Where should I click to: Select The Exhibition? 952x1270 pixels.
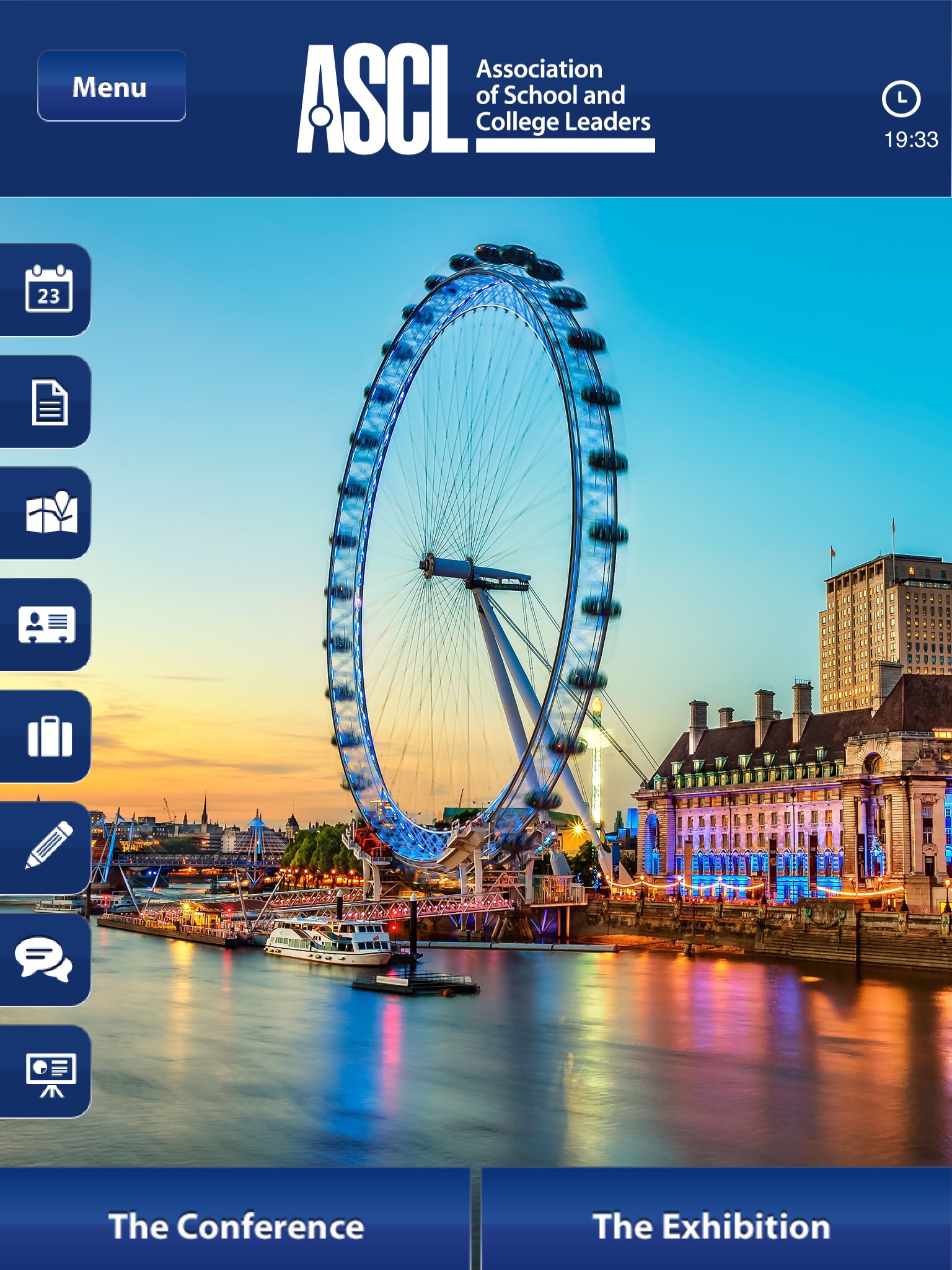713,1225
